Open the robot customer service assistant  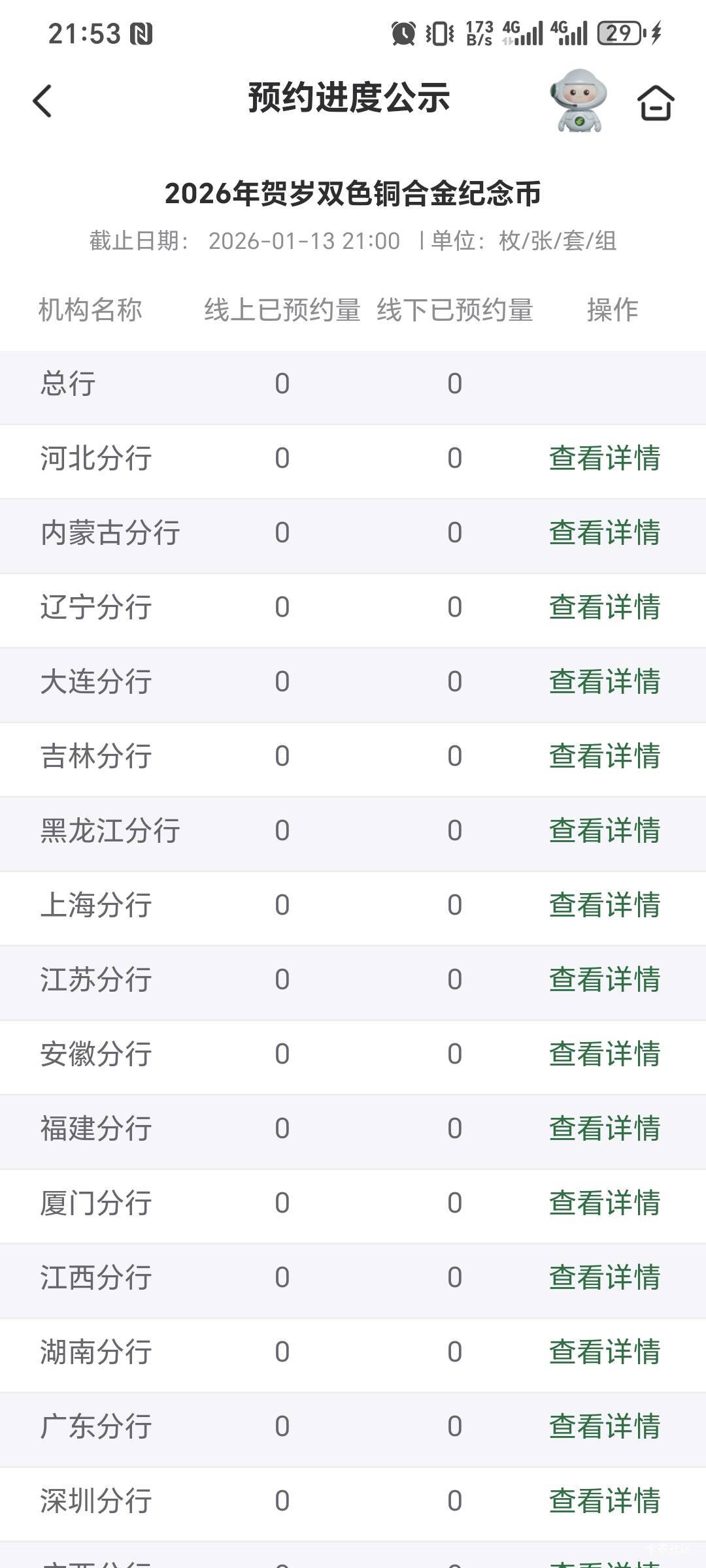pyautogui.click(x=579, y=101)
